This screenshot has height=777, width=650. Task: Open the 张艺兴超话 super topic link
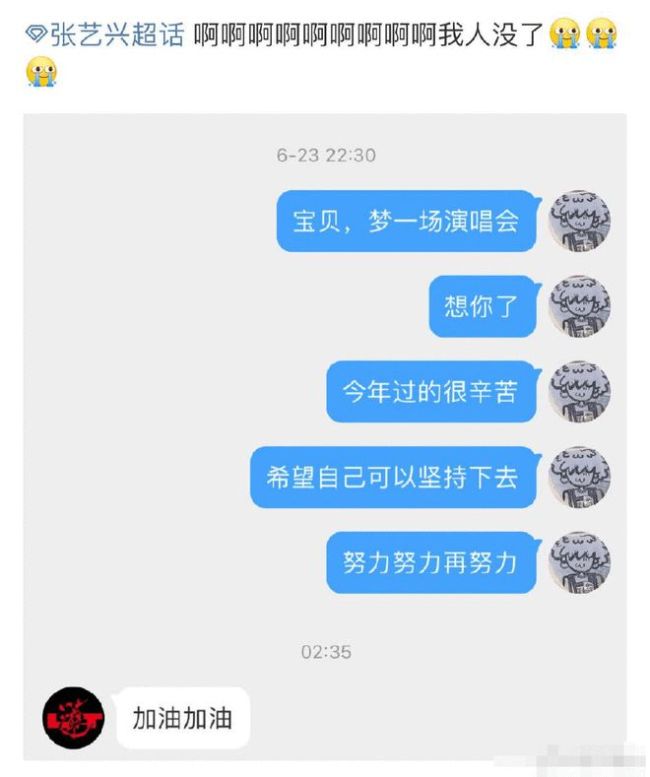(x=105, y=36)
